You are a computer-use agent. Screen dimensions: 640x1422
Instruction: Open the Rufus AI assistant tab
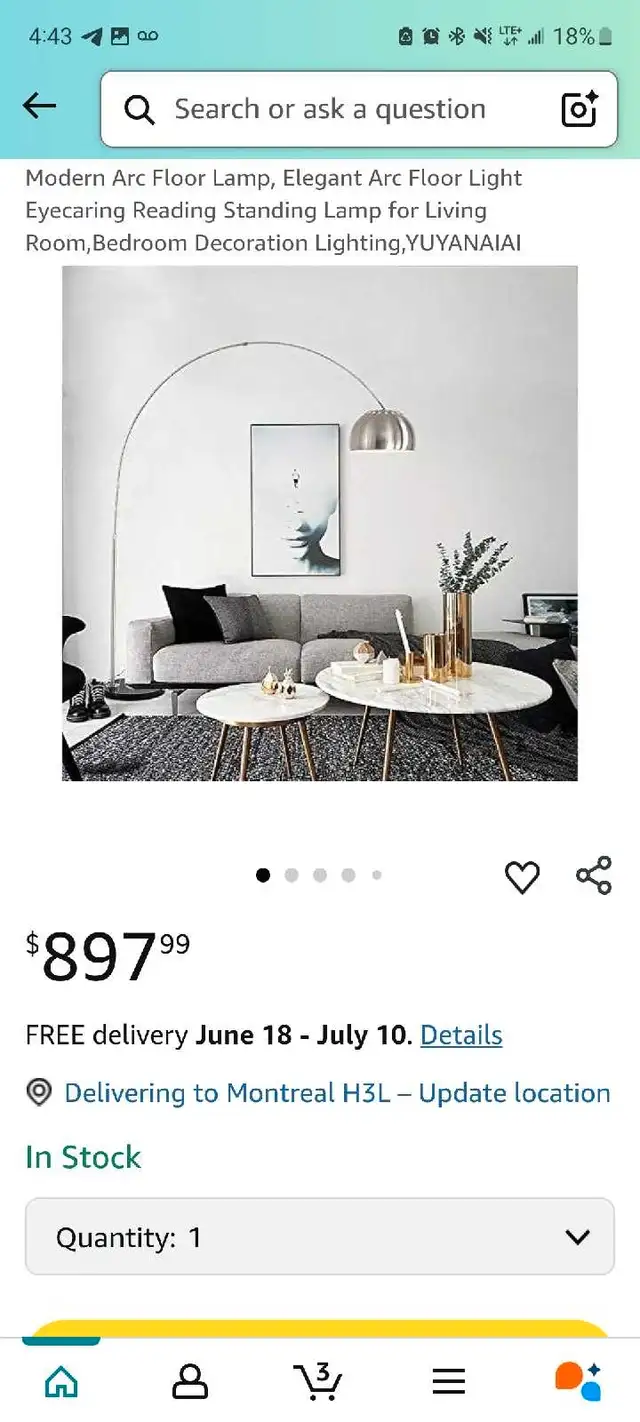(578, 1381)
